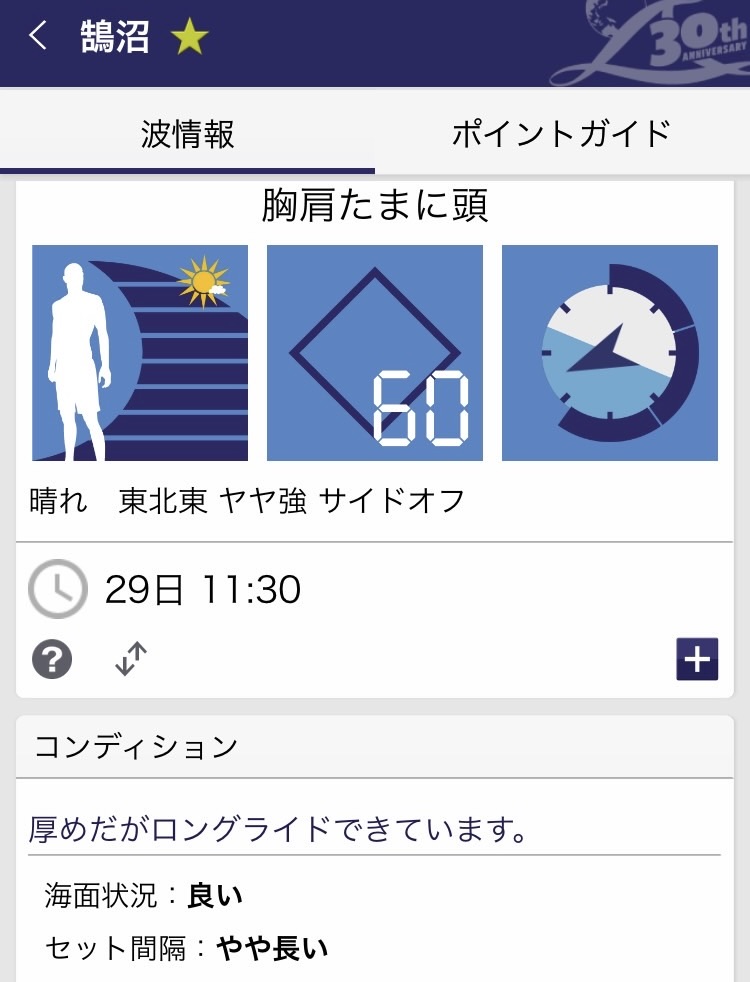Open the question mark help icon

pos(52,660)
